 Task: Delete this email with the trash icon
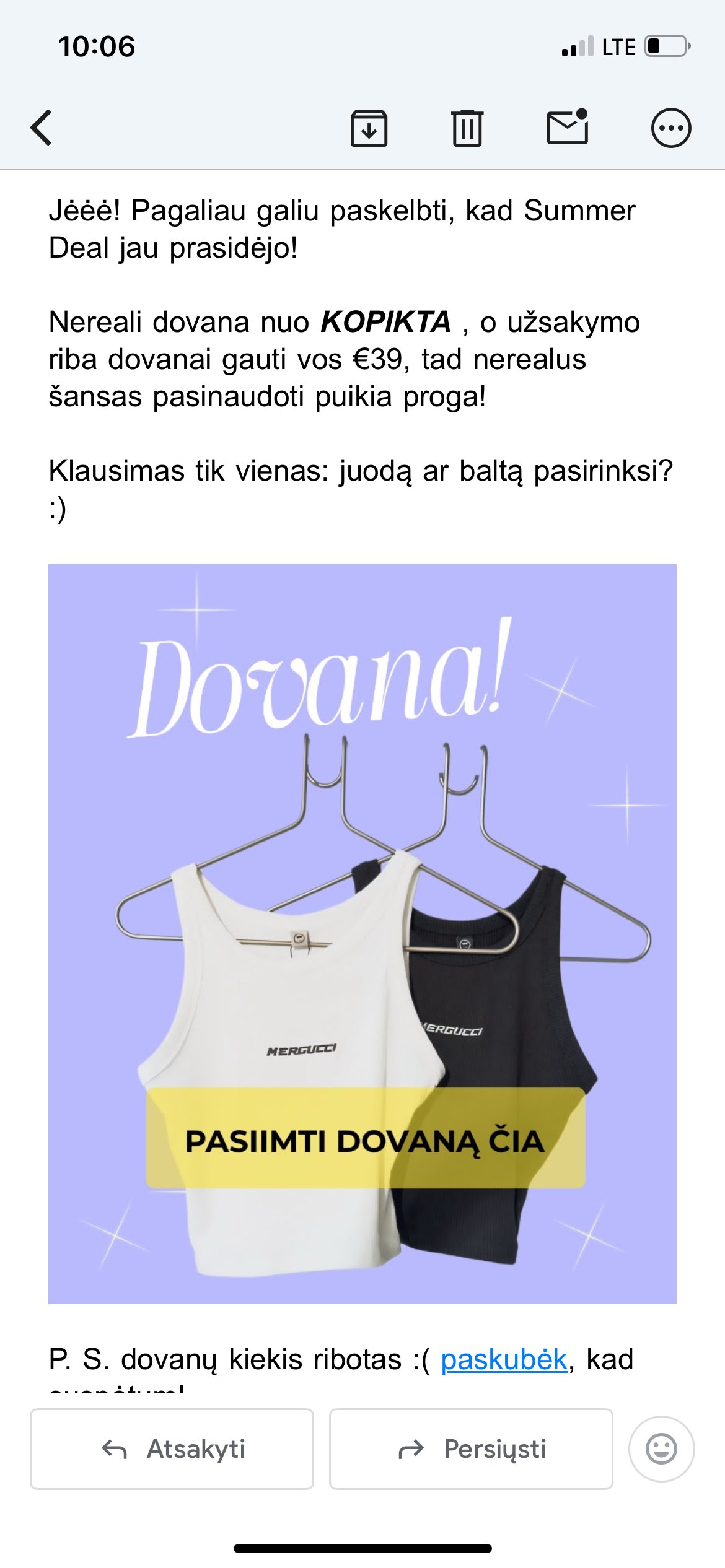[467, 128]
